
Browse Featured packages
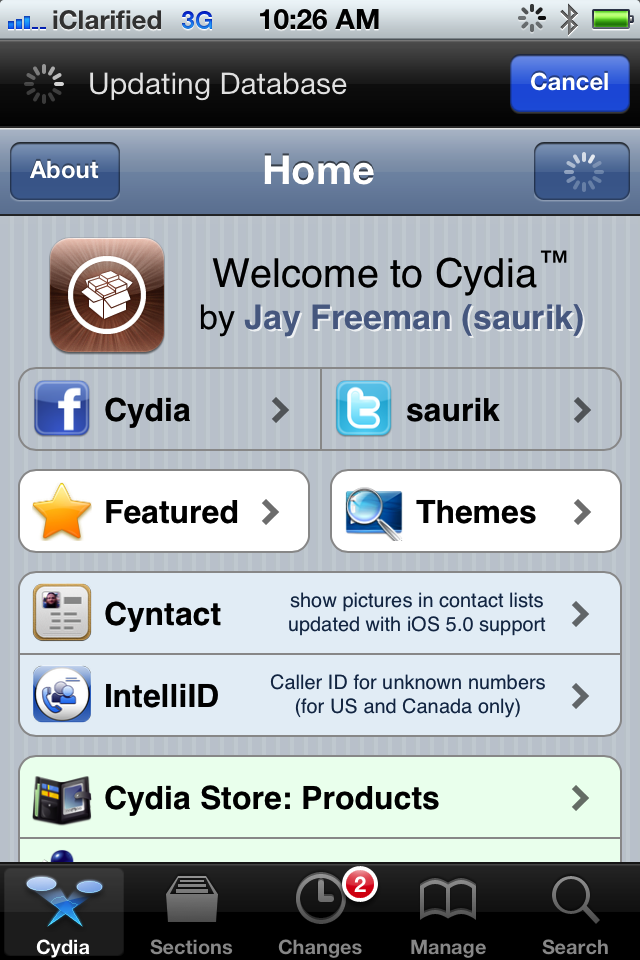click(164, 512)
